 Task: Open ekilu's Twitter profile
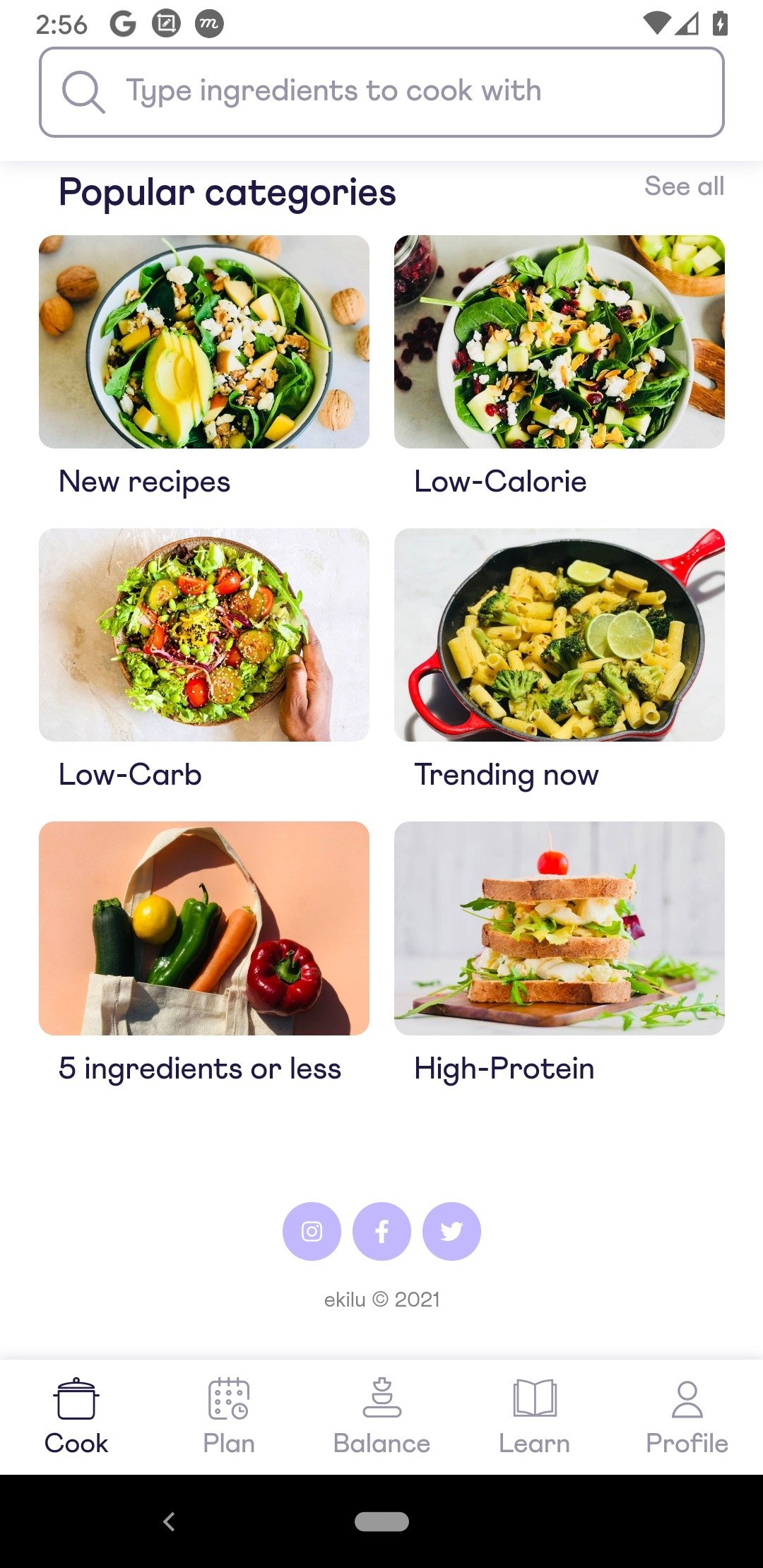[x=451, y=1231]
